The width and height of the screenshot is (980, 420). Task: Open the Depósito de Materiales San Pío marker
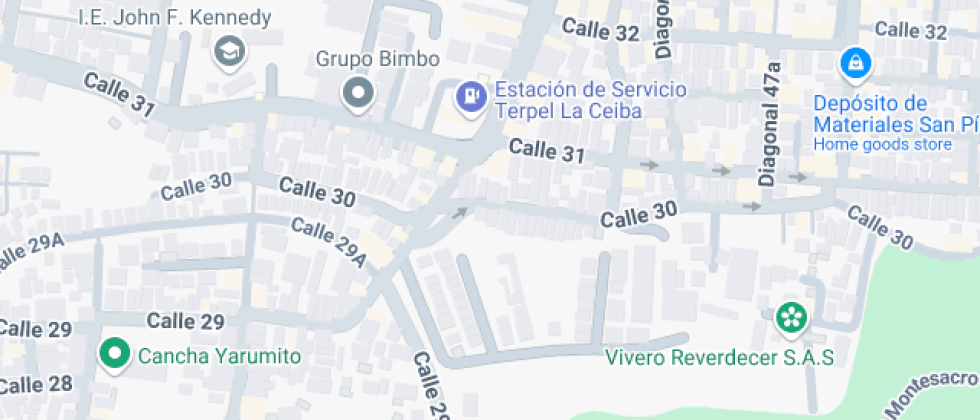coord(856,64)
